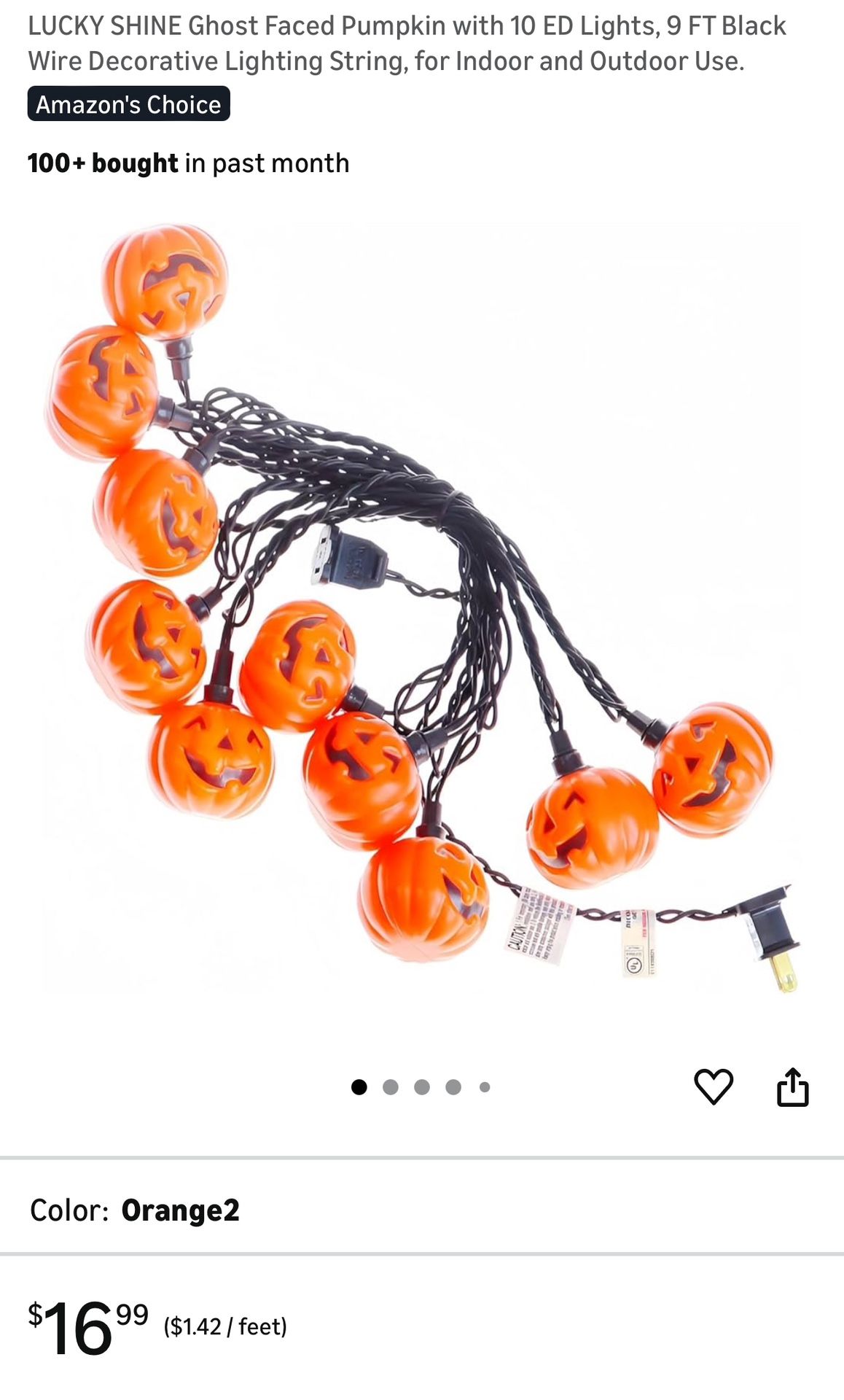The height and width of the screenshot is (1400, 844).
Task: Open the Amazon's Choice badge
Action: [129, 104]
